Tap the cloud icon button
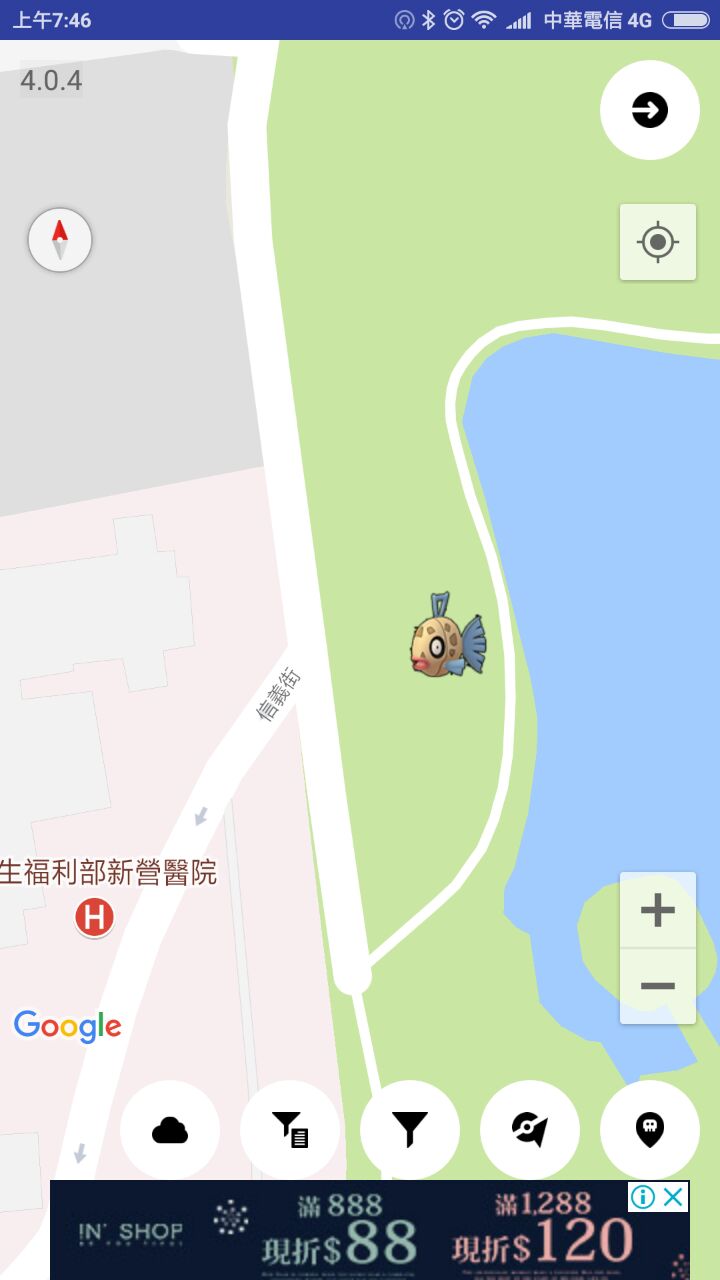The height and width of the screenshot is (1280, 720). tap(170, 1130)
